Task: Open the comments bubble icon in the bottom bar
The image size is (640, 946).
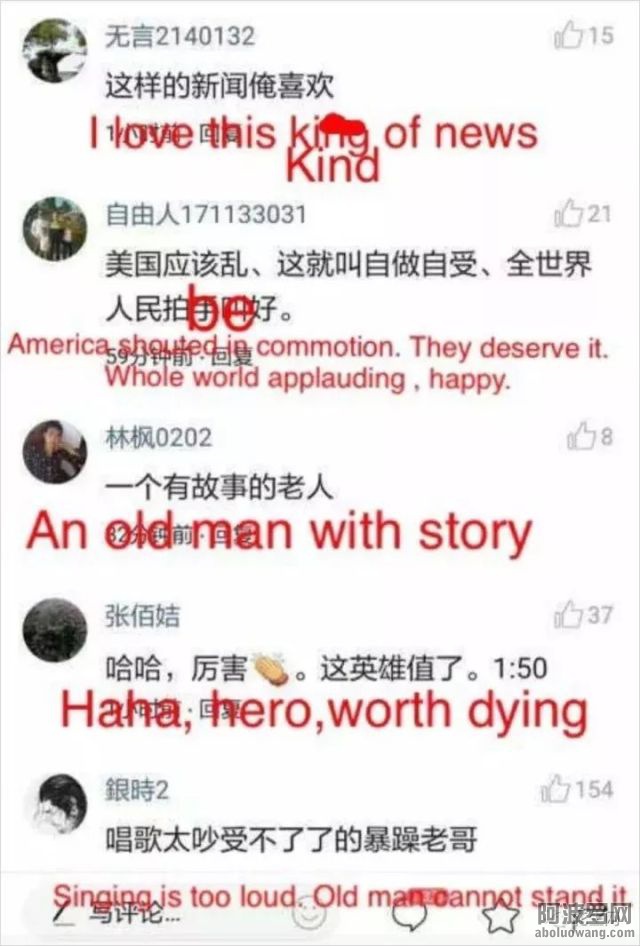Action: point(409,912)
